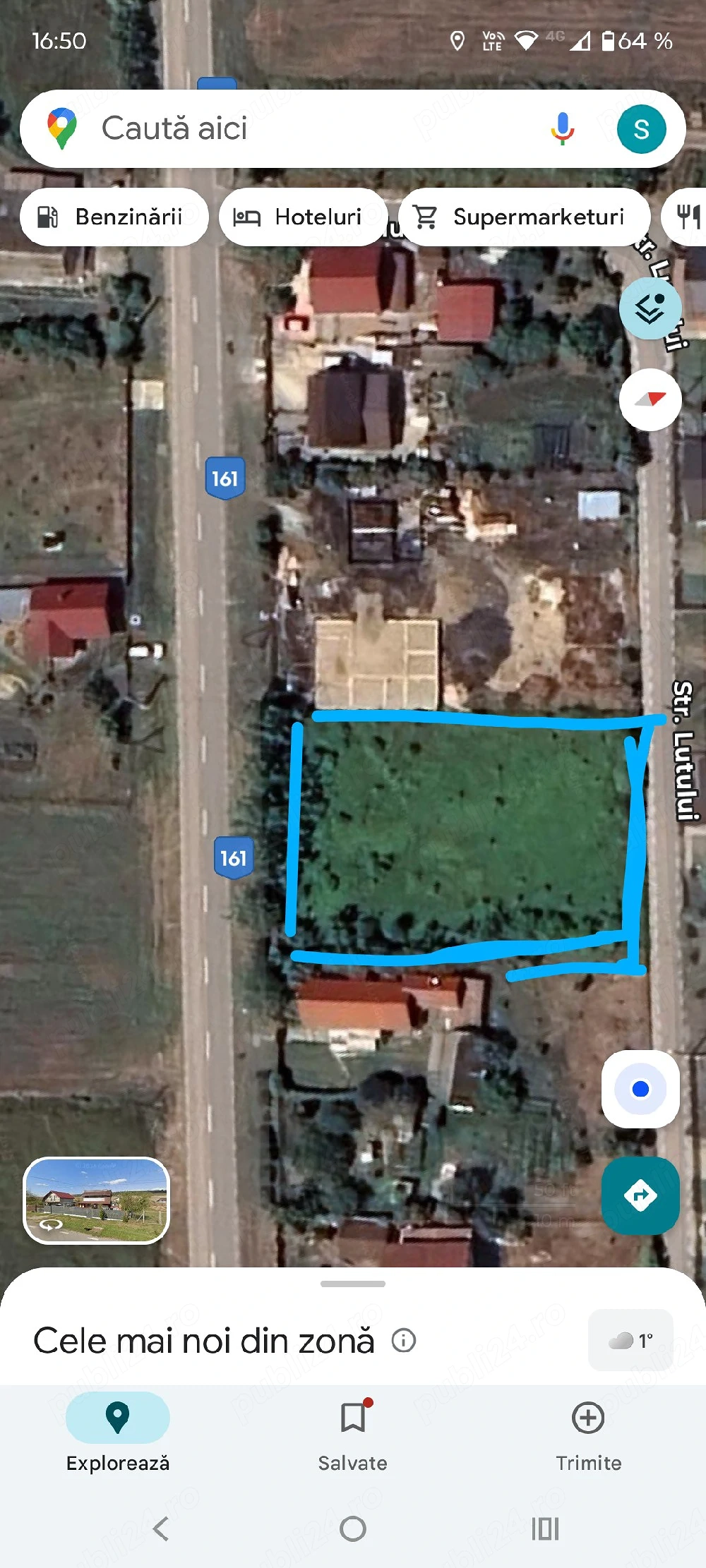This screenshot has height=1568, width=706.
Task: Center map on my location
Action: [640, 1089]
